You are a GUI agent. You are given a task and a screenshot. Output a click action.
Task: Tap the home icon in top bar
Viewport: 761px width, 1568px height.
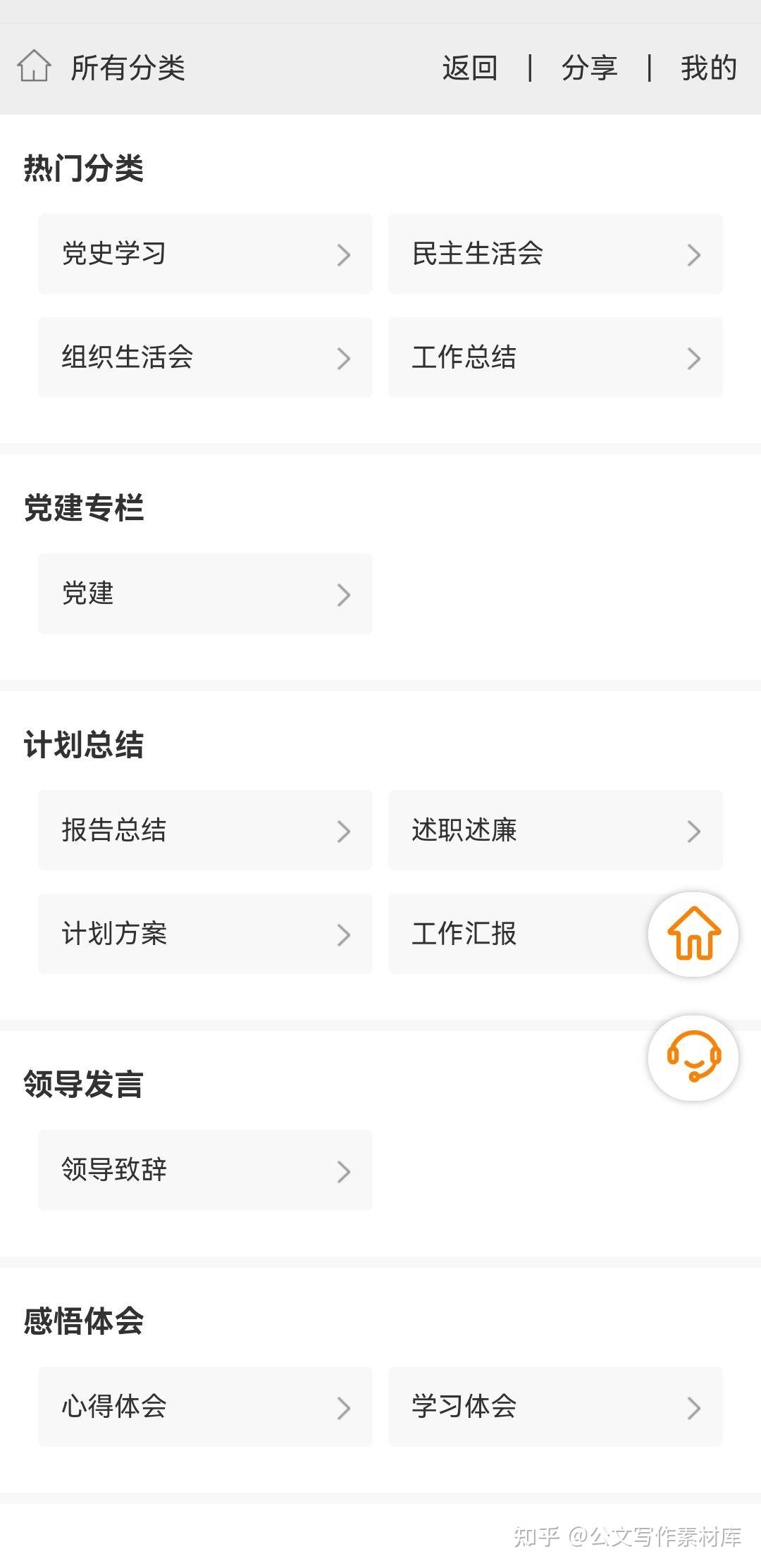(x=34, y=67)
